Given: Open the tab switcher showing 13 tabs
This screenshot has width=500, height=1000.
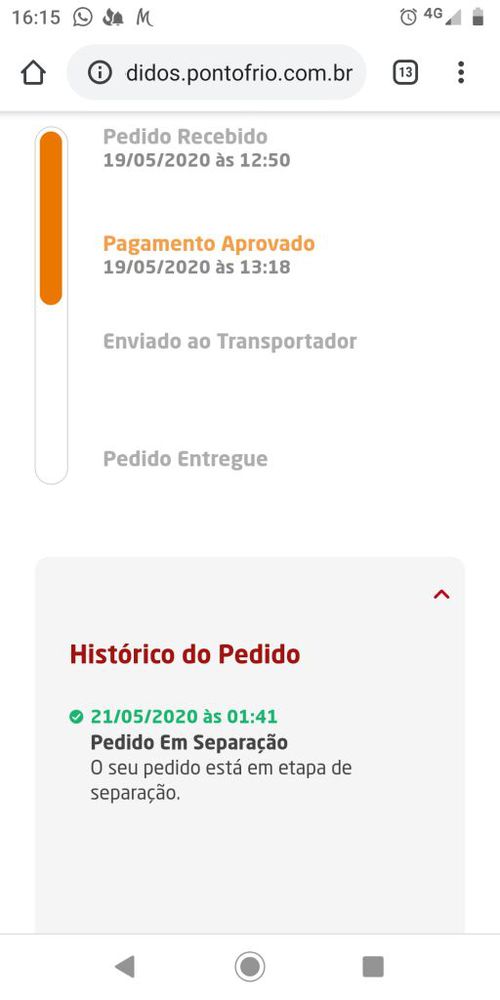Looking at the screenshot, I should tap(405, 73).
